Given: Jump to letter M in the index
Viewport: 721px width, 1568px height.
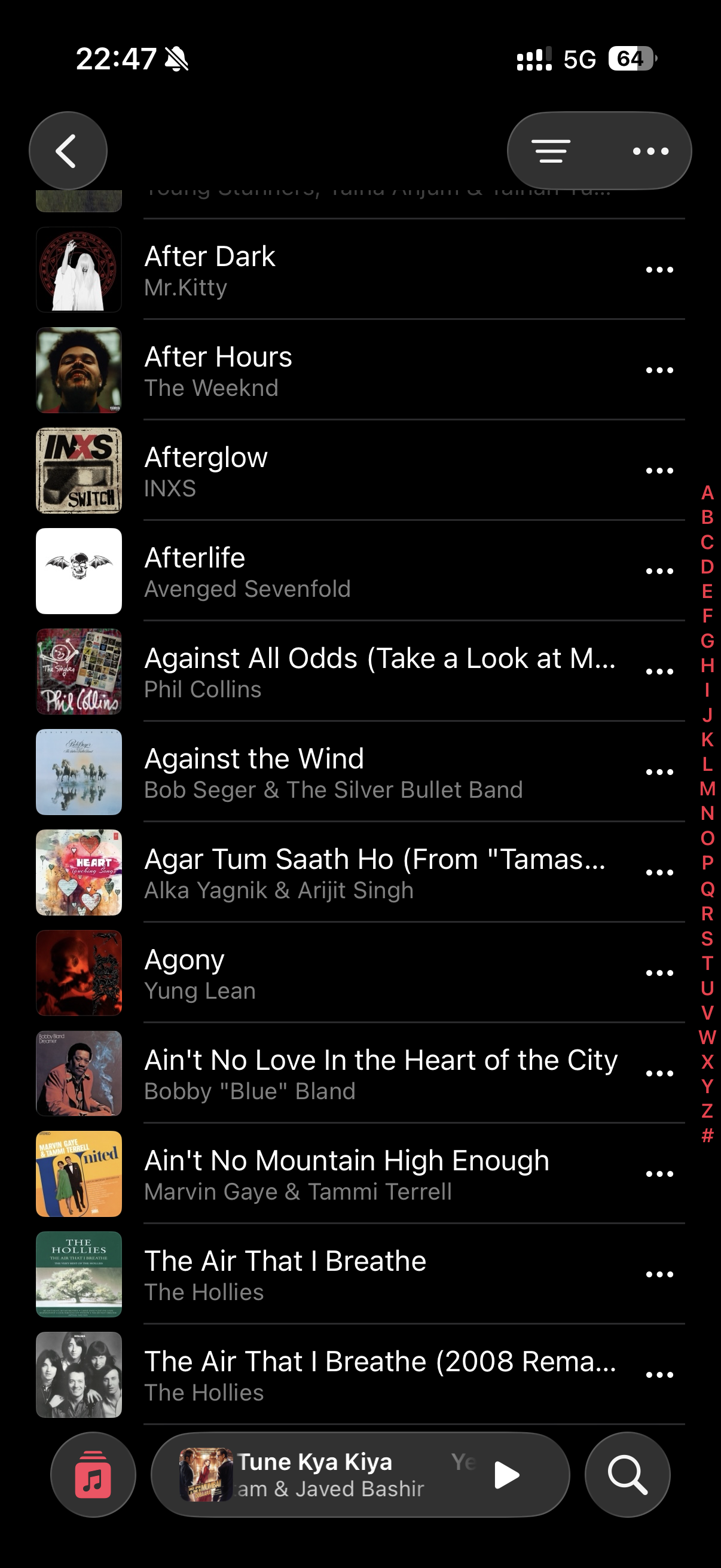Looking at the screenshot, I should (707, 789).
